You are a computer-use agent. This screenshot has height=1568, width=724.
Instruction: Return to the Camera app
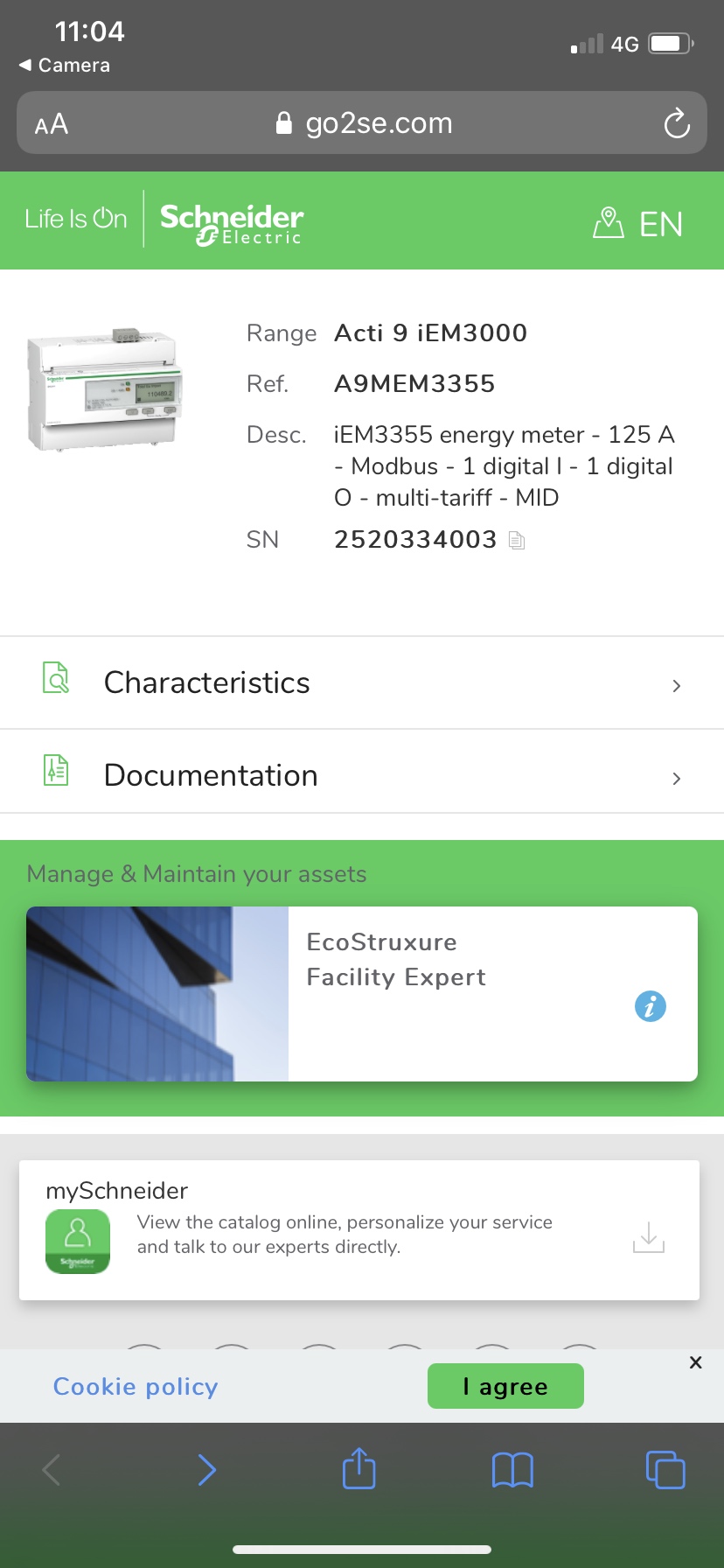pyautogui.click(x=65, y=66)
